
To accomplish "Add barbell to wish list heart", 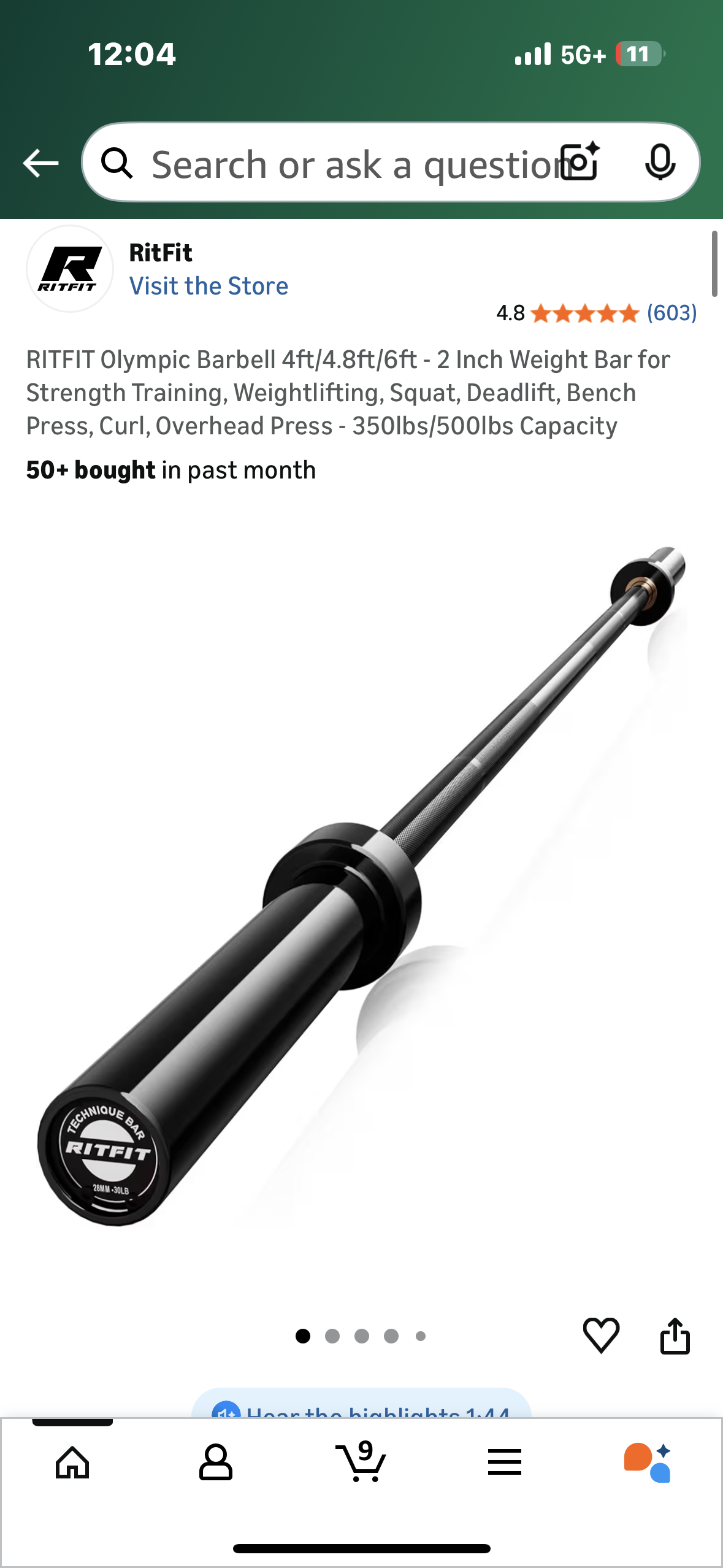I will point(601,1335).
